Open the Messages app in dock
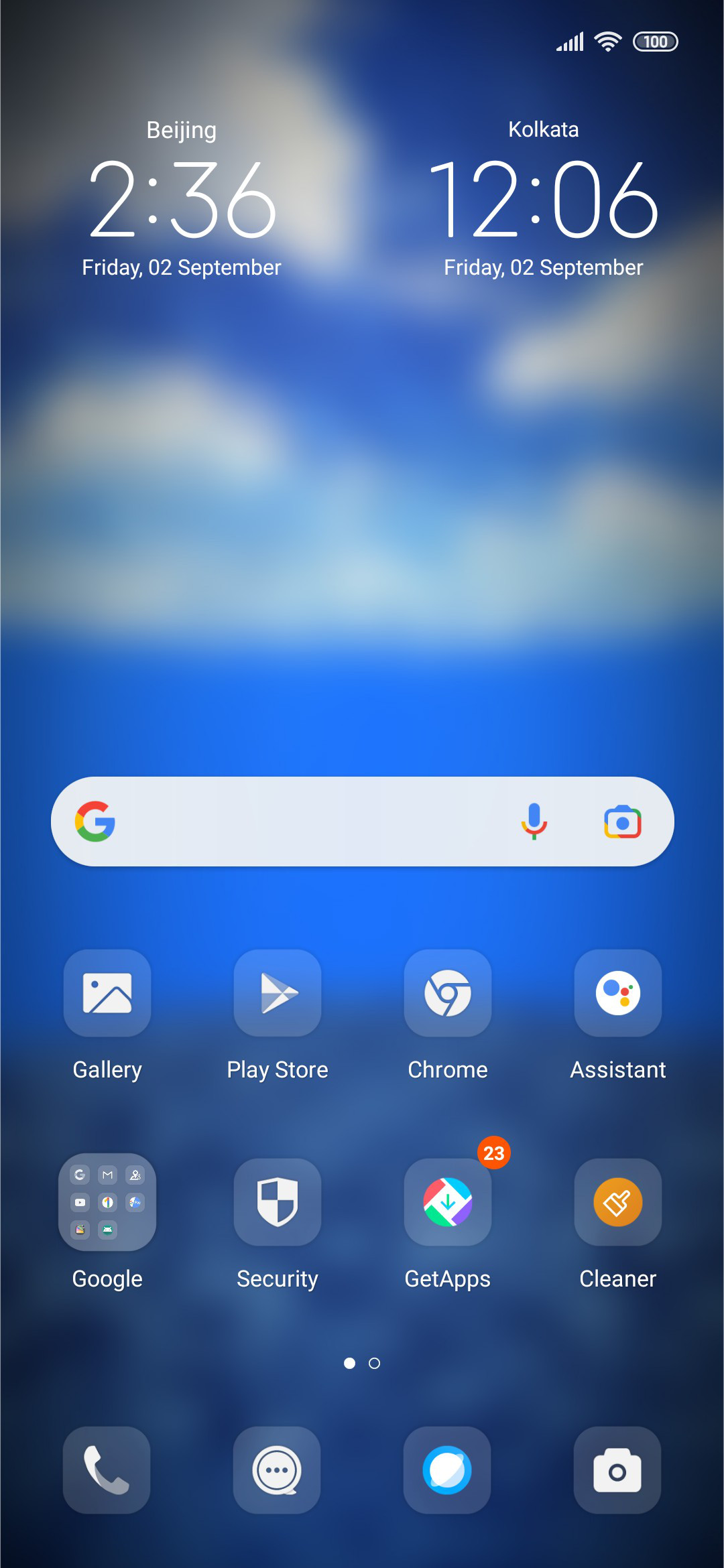The width and height of the screenshot is (724, 1568). tap(277, 1470)
